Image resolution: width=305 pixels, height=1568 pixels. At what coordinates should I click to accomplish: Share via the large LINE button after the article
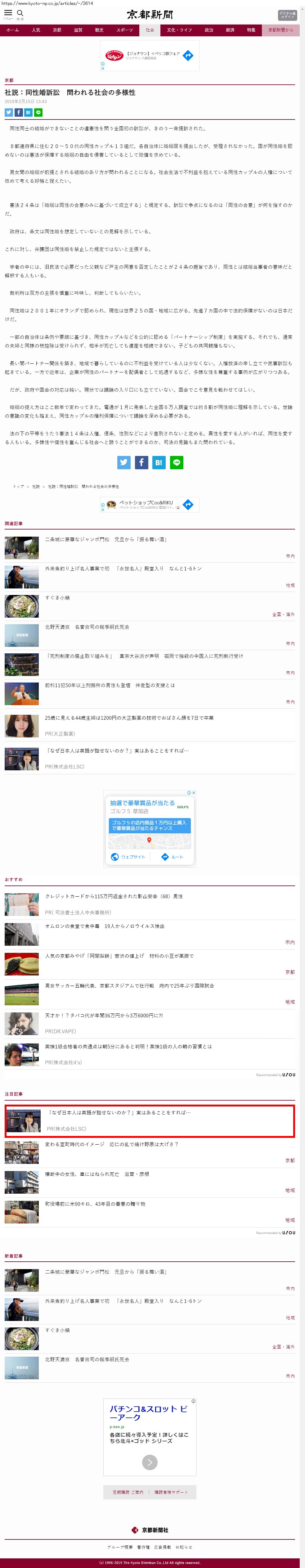(177, 462)
